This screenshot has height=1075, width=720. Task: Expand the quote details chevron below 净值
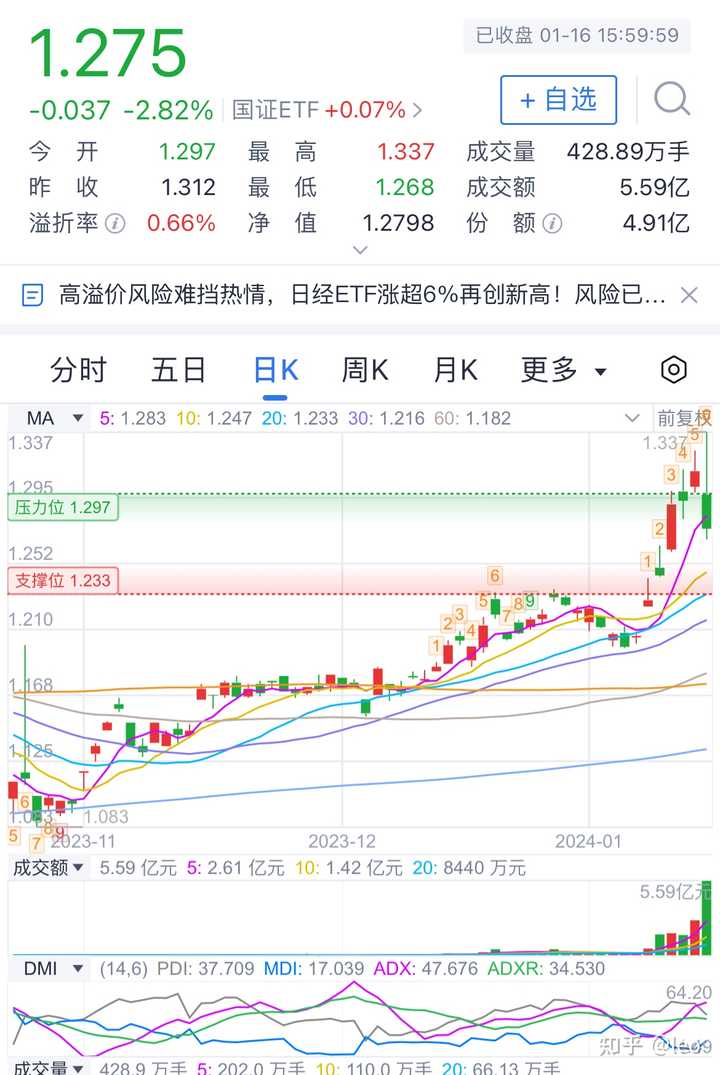point(360,250)
